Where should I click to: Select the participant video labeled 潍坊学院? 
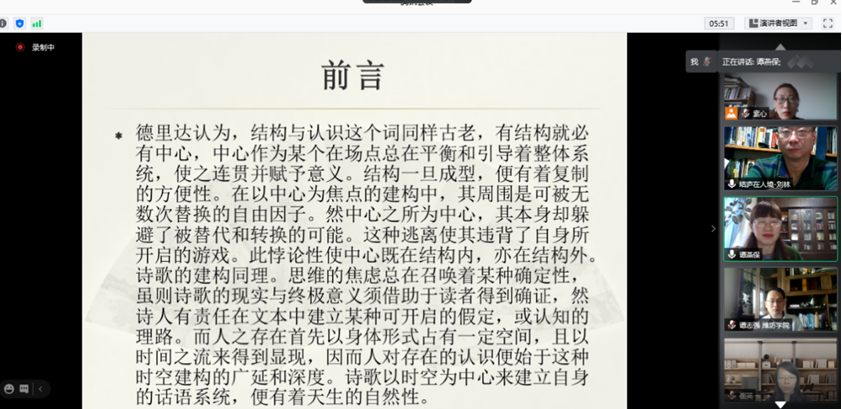pyautogui.click(x=780, y=298)
